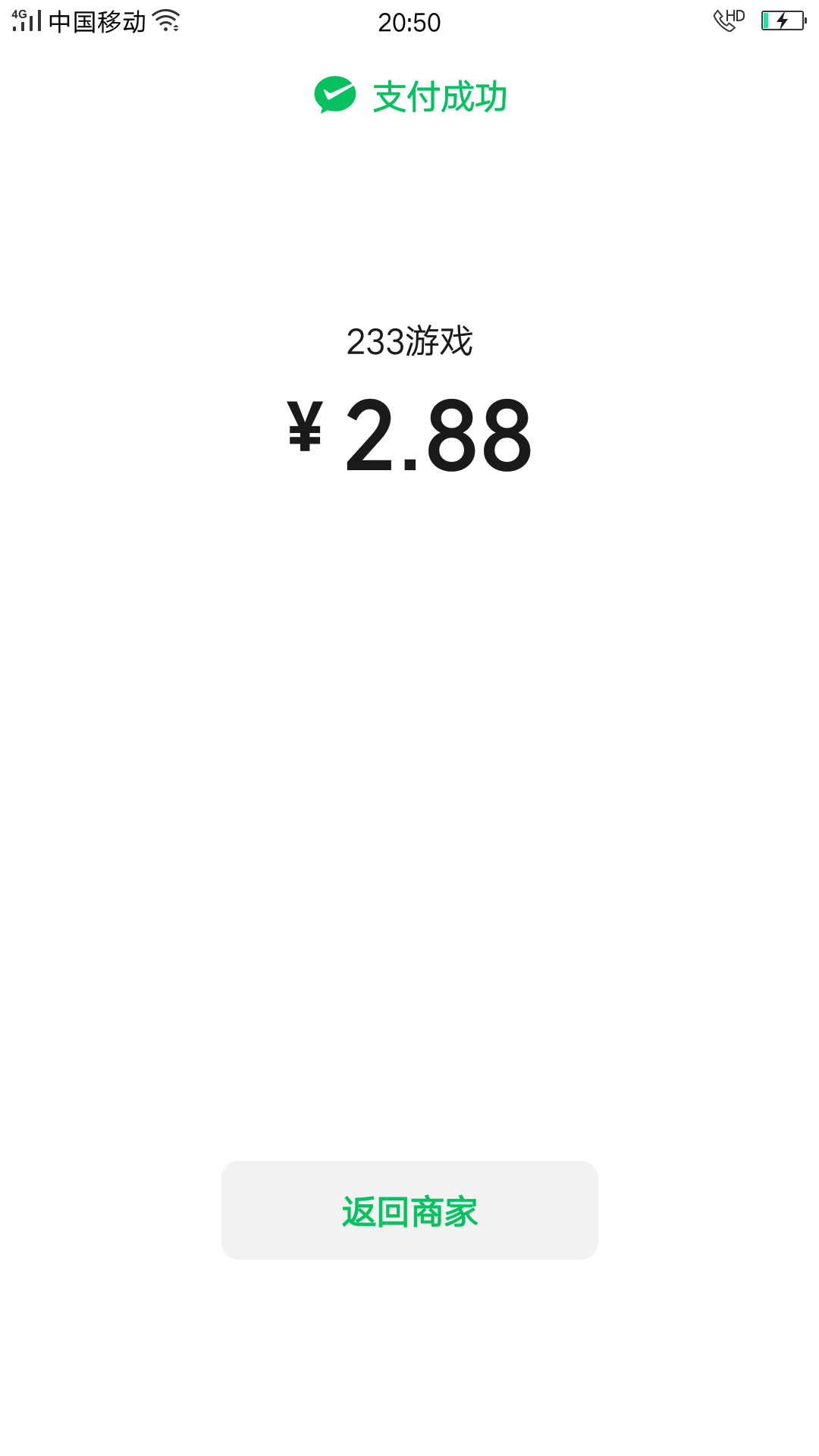Tap the 返回商家 button

click(409, 1210)
